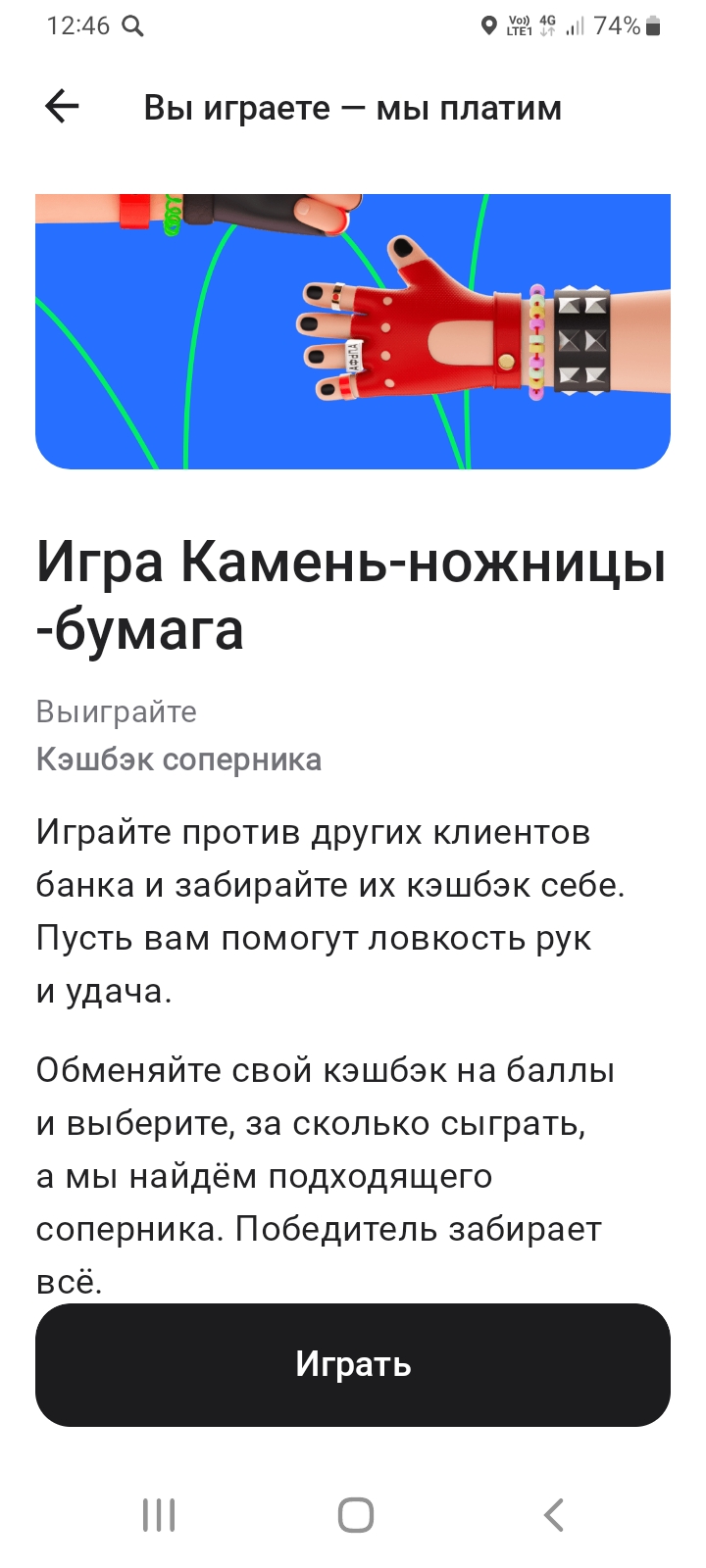The width and height of the screenshot is (706, 1568).
Task: Tap the heading «Игра Камень-ножницы-бумага»
Action: coord(351,593)
